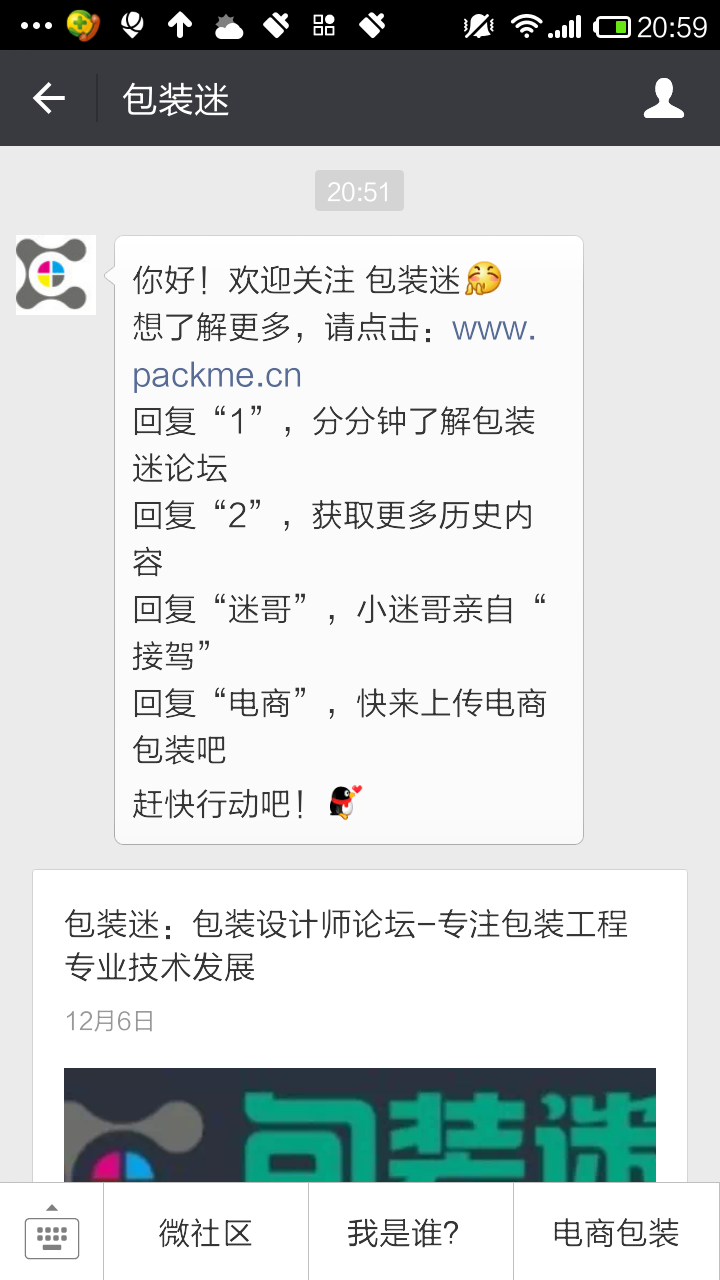
Task: Tap the 20:51 timestamp label
Action: point(359,190)
